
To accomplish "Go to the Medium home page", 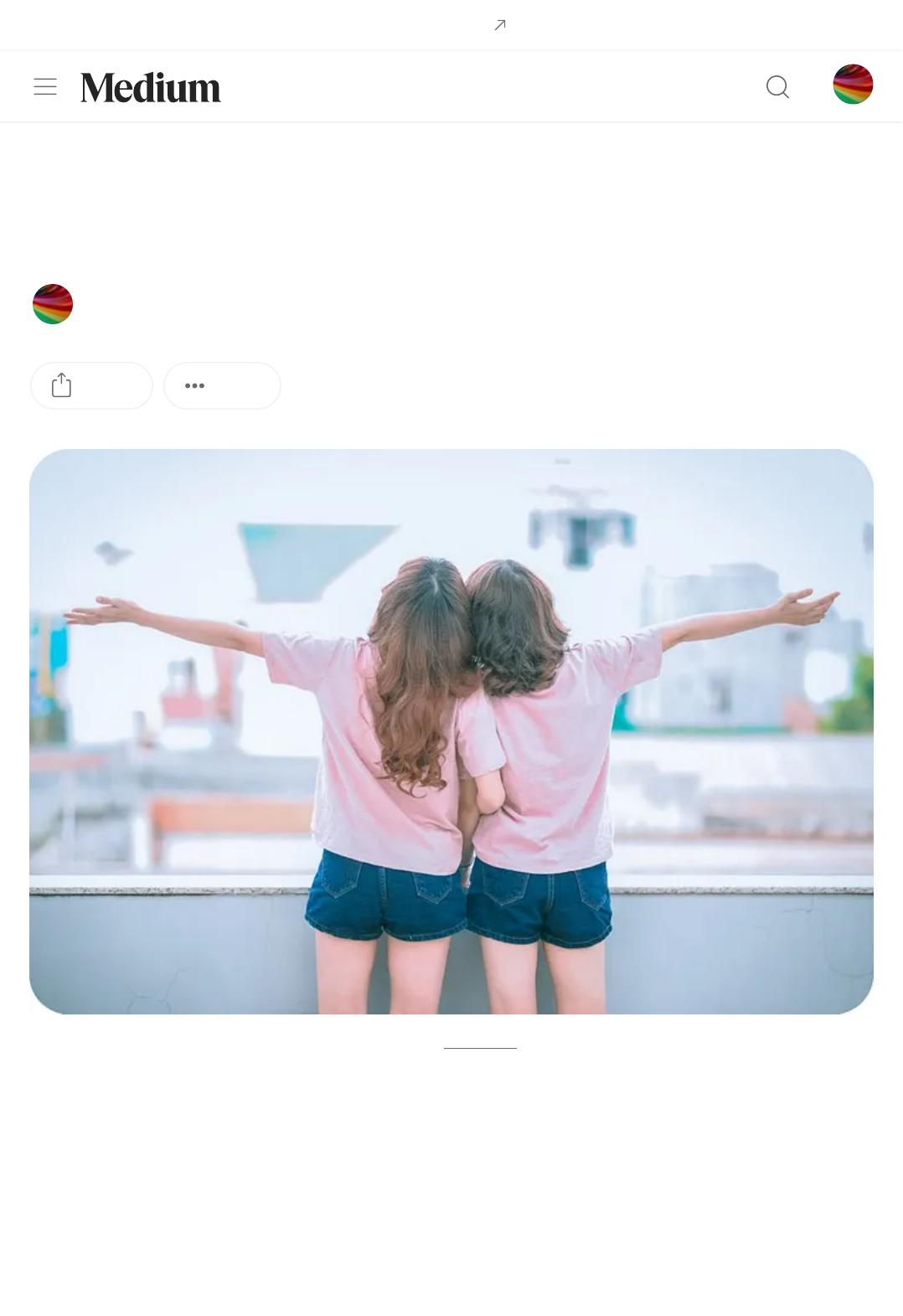I will tap(151, 87).
